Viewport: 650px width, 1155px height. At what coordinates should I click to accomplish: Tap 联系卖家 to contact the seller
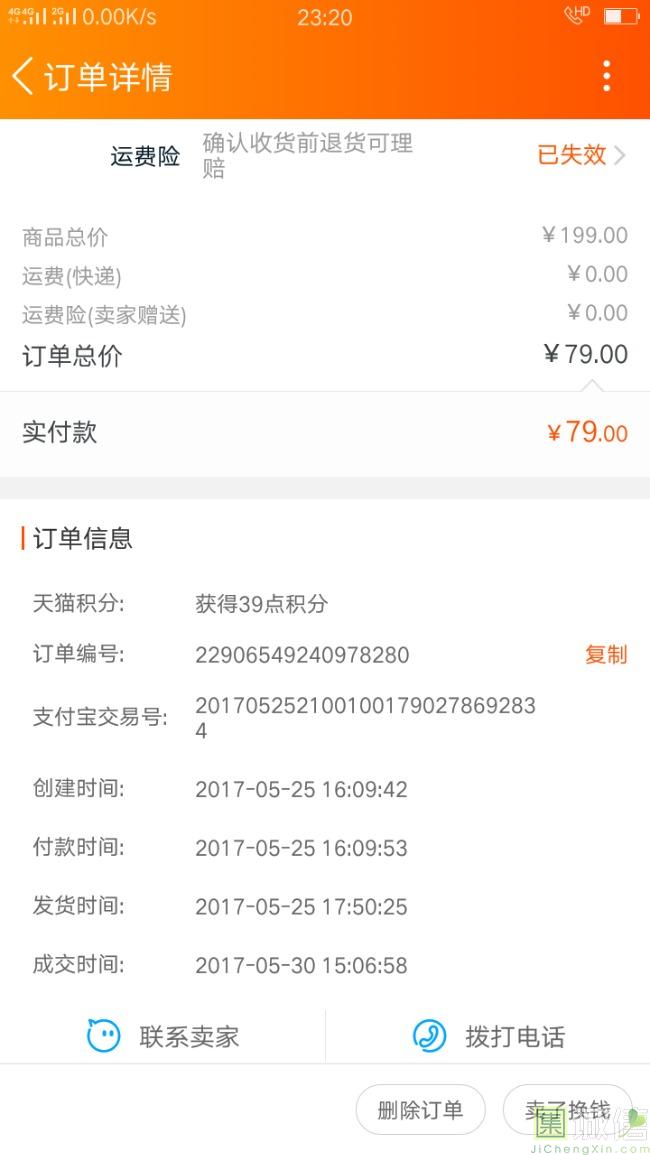[164, 1036]
